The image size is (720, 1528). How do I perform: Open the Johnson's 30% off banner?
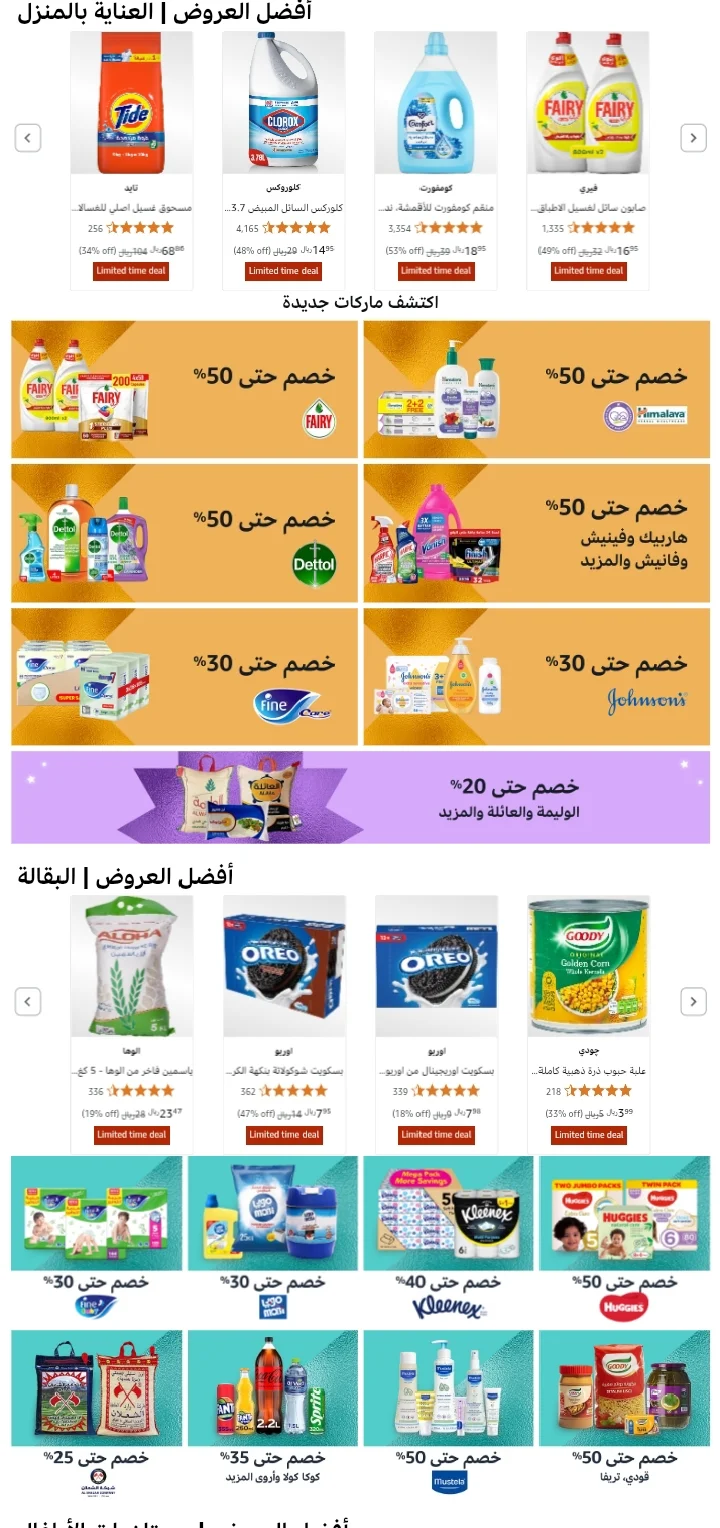click(x=537, y=677)
